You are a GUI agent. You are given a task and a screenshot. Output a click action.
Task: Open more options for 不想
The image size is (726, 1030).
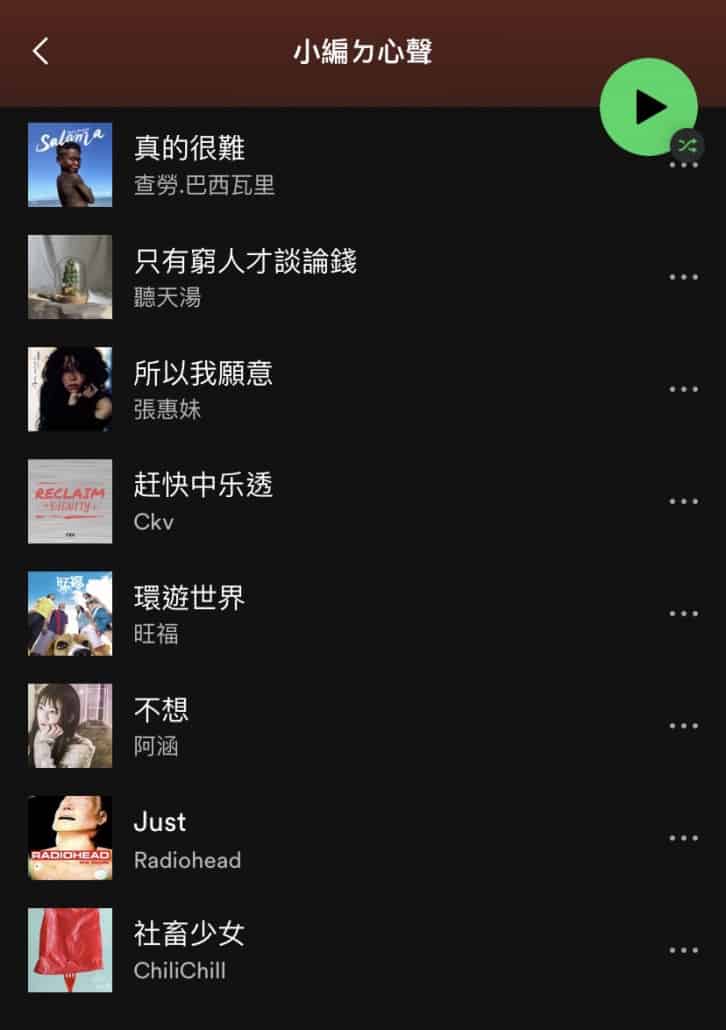point(683,725)
